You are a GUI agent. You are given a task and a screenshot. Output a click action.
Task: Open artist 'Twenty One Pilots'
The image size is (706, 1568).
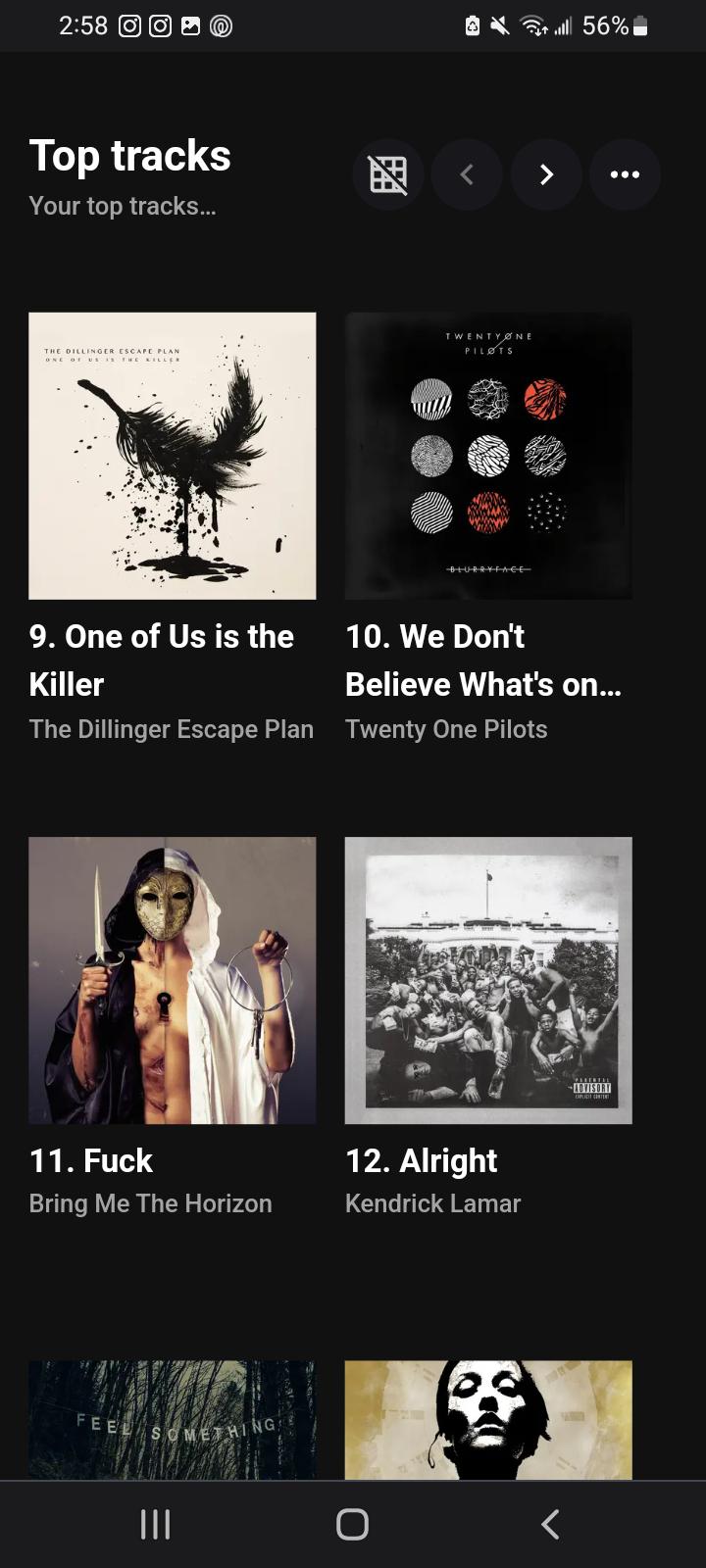coord(446,729)
